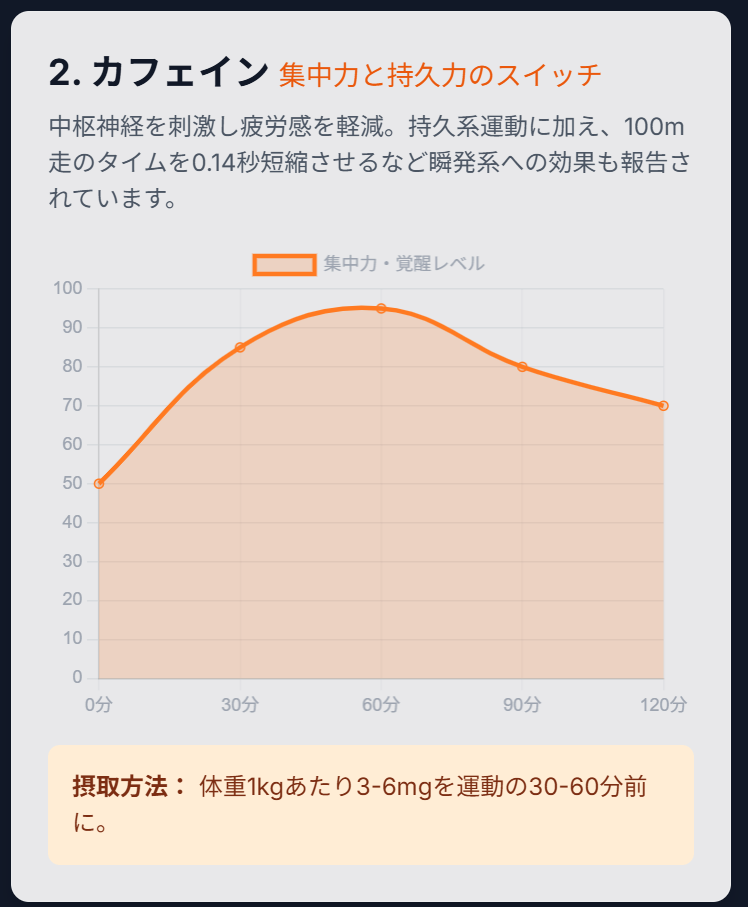The width and height of the screenshot is (748, 907).
Task: Select the 0分 starting data point
Action: click(x=99, y=483)
